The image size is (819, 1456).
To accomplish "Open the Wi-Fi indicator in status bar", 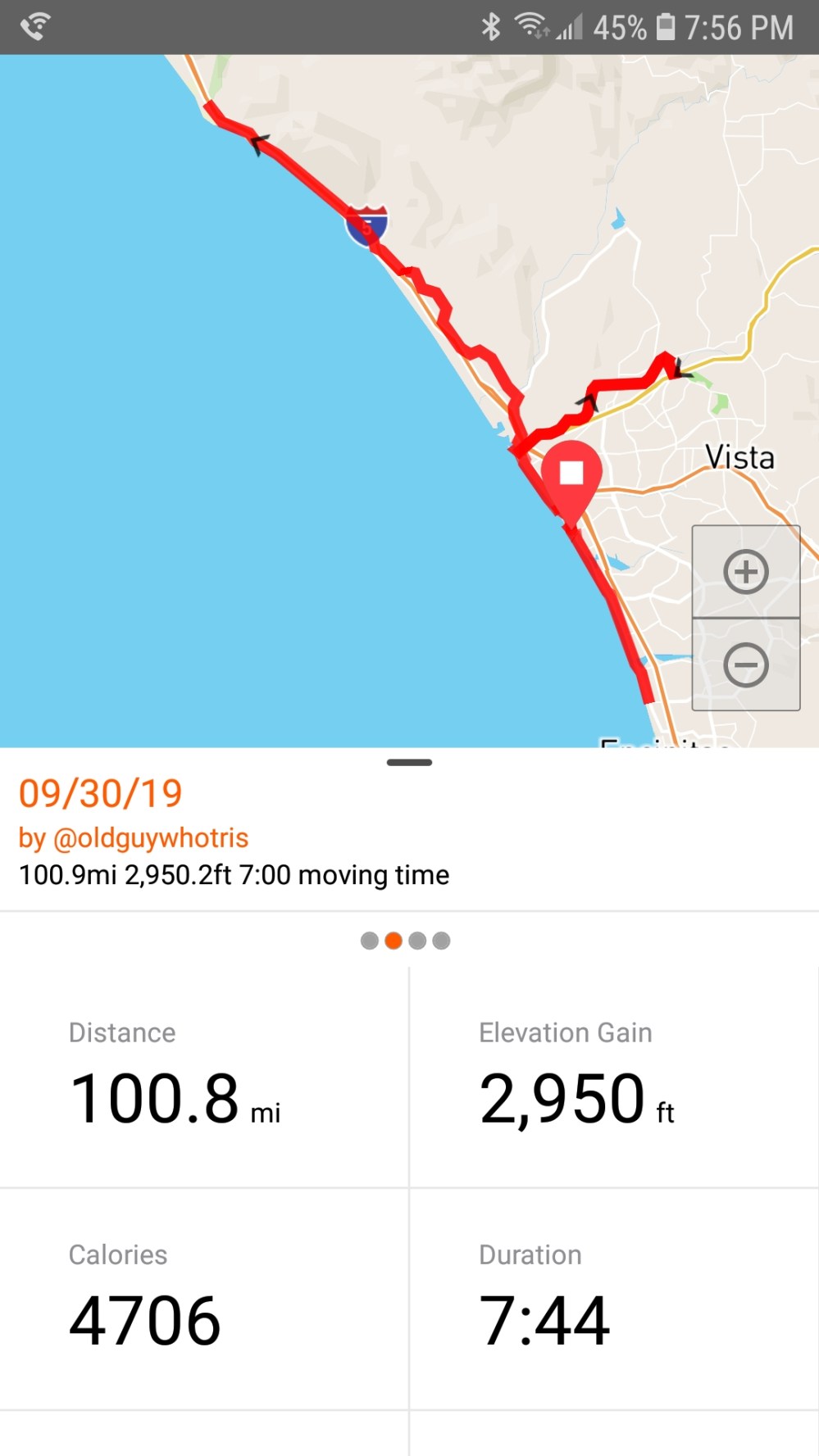I will pos(532,25).
